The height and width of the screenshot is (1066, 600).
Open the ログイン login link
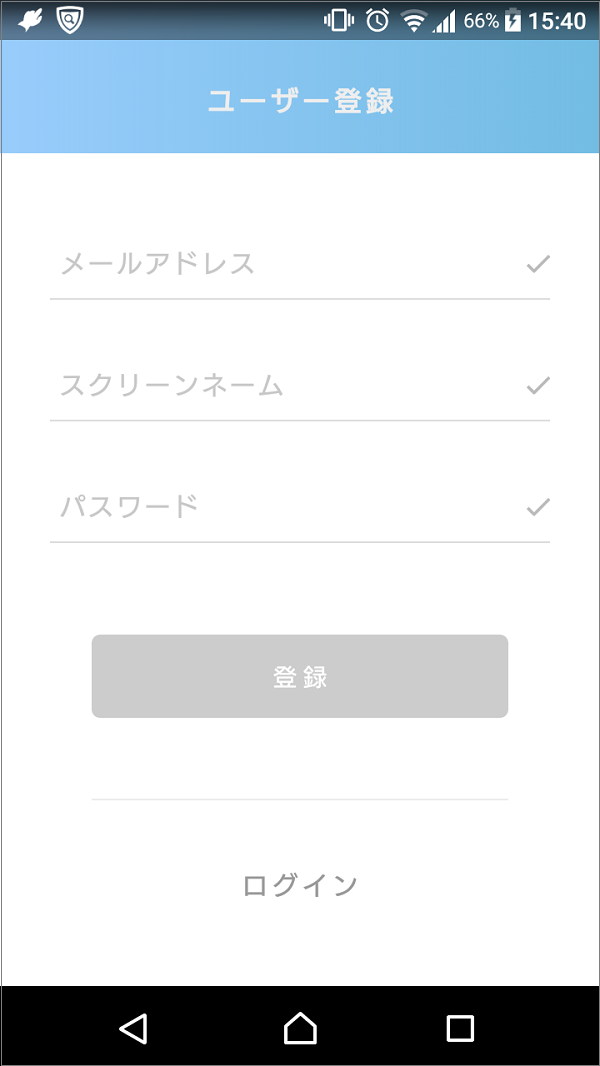pyautogui.click(x=300, y=885)
